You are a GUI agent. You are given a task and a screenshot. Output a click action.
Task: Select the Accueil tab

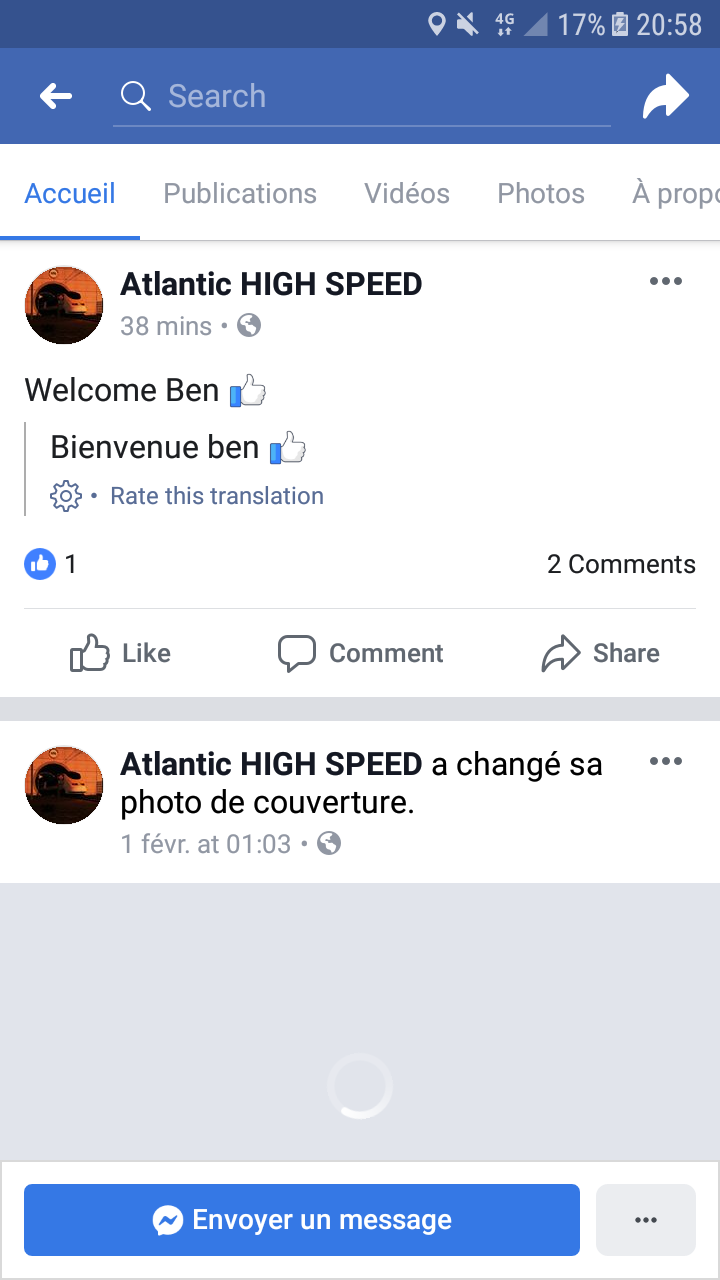(70, 193)
